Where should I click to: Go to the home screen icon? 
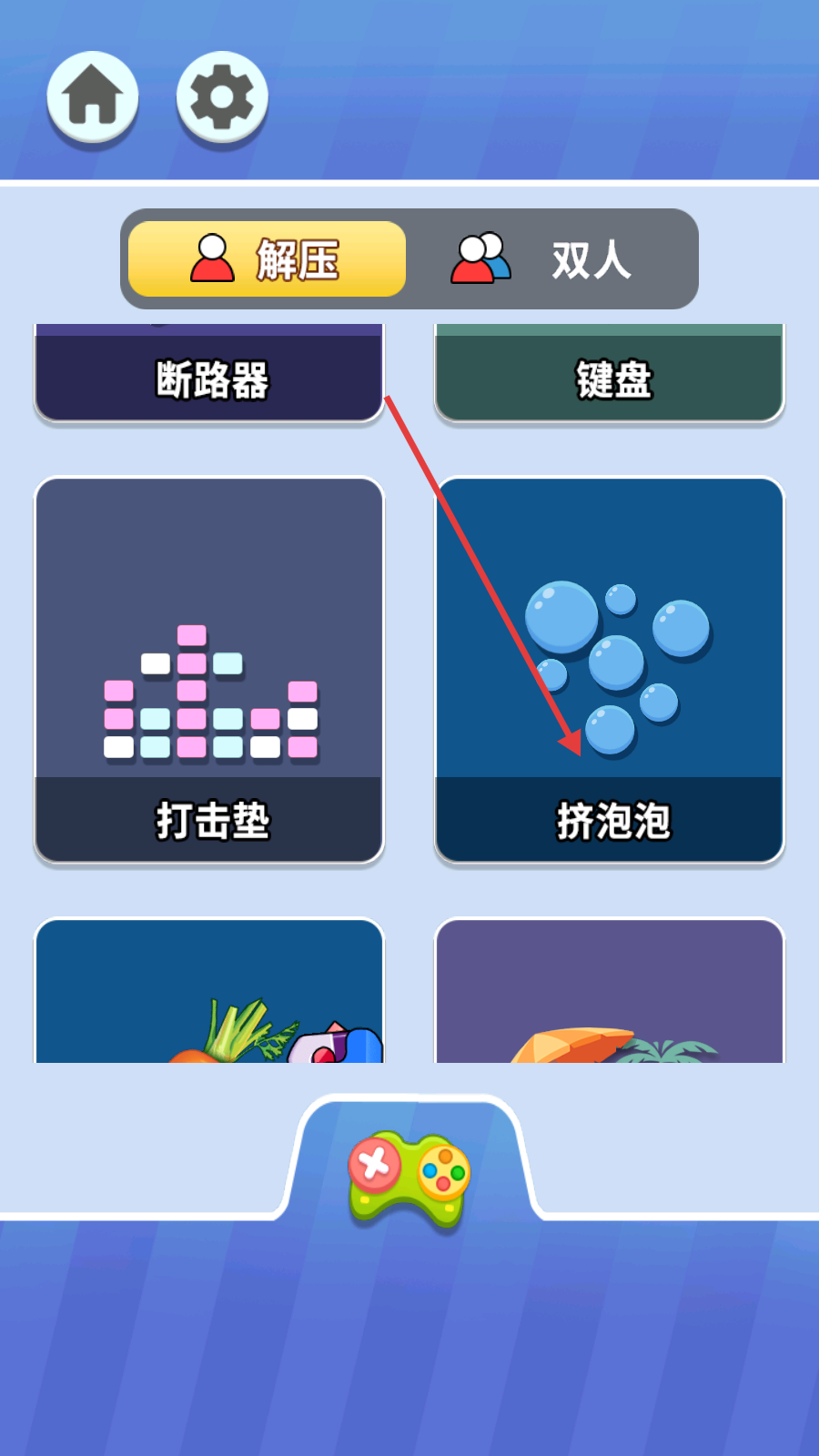[93, 96]
